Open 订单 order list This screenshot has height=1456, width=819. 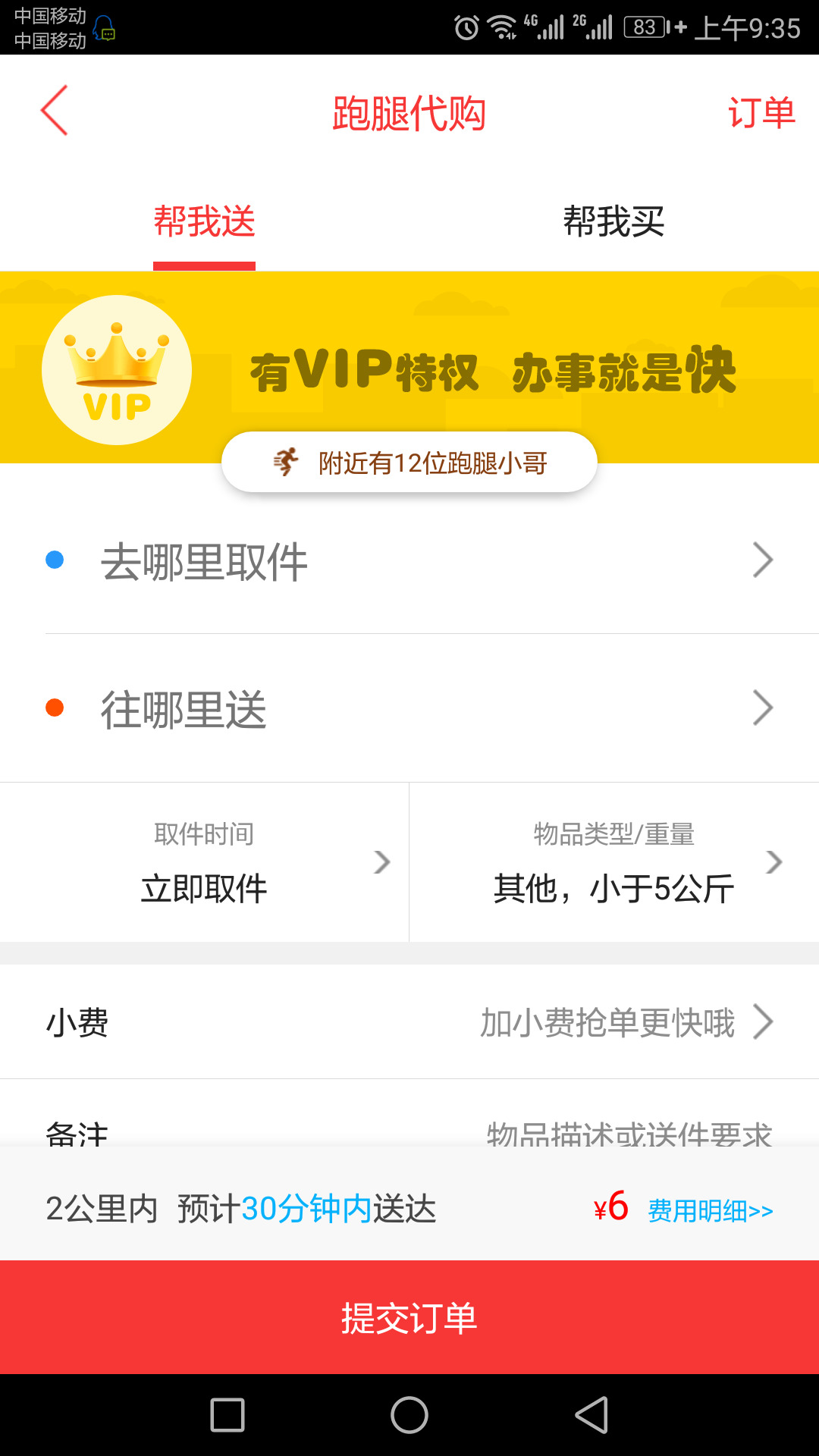762,112
